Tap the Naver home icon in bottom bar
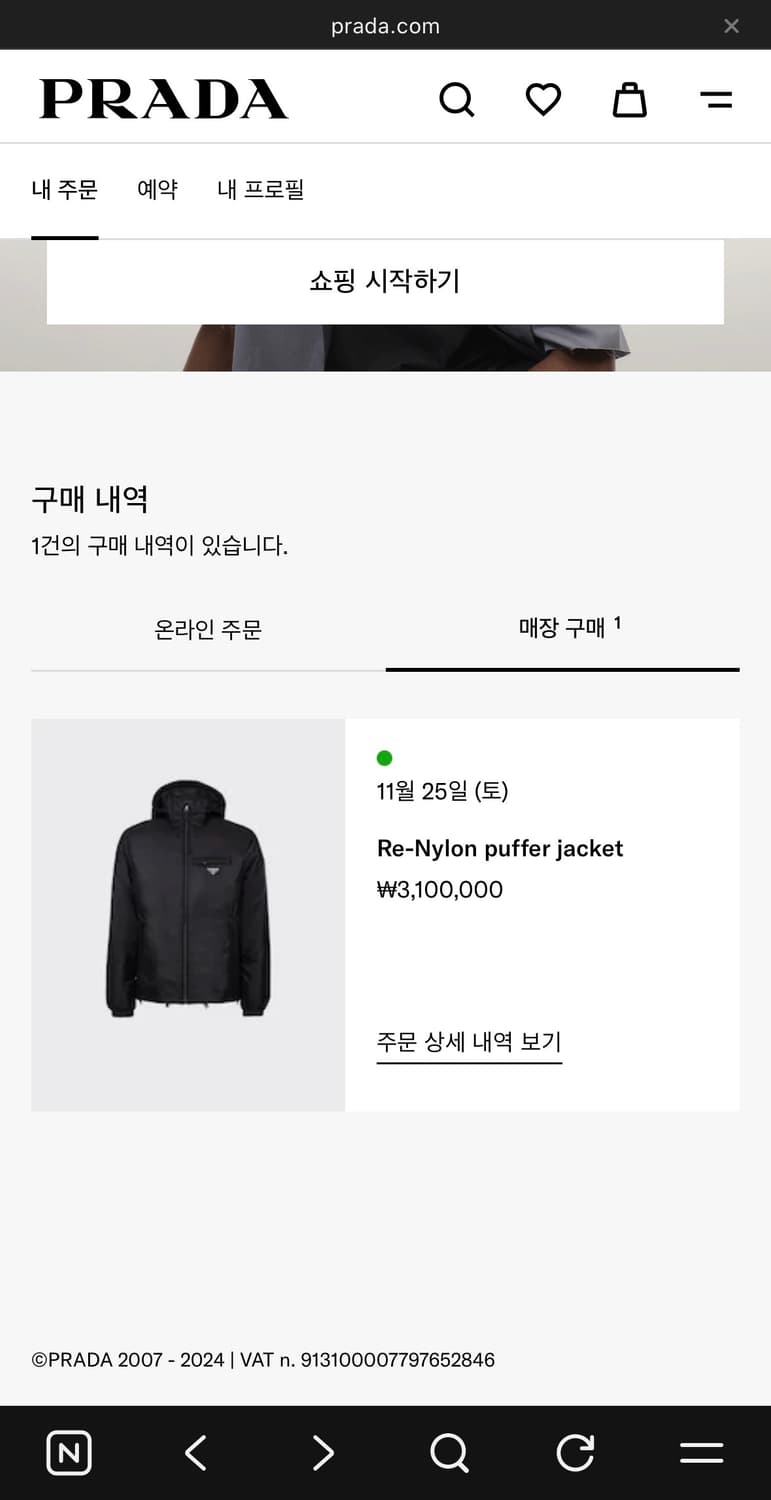Screen dimensions: 771x1500 pos(68,1452)
